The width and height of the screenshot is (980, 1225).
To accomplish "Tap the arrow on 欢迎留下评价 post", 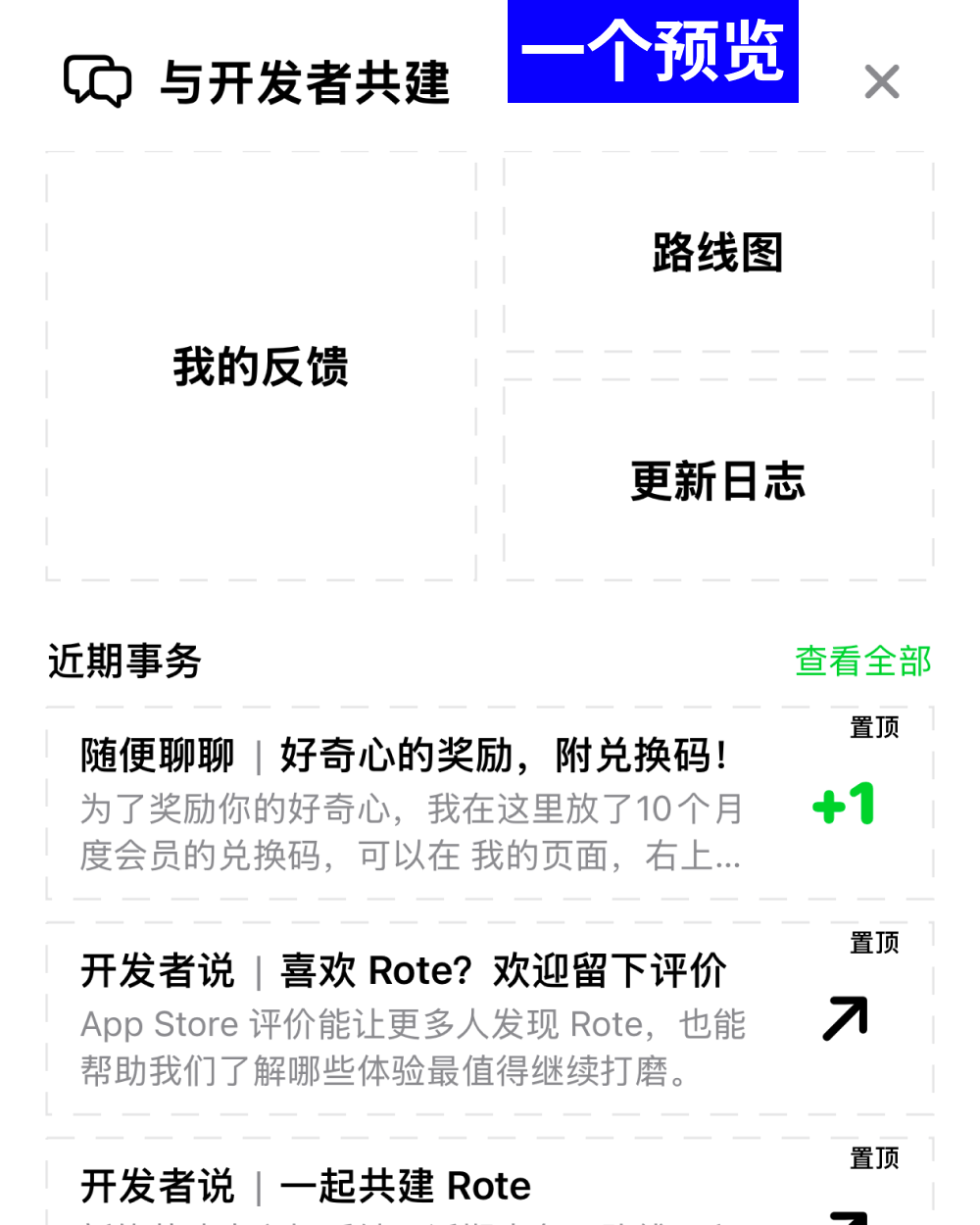I will click(845, 1019).
